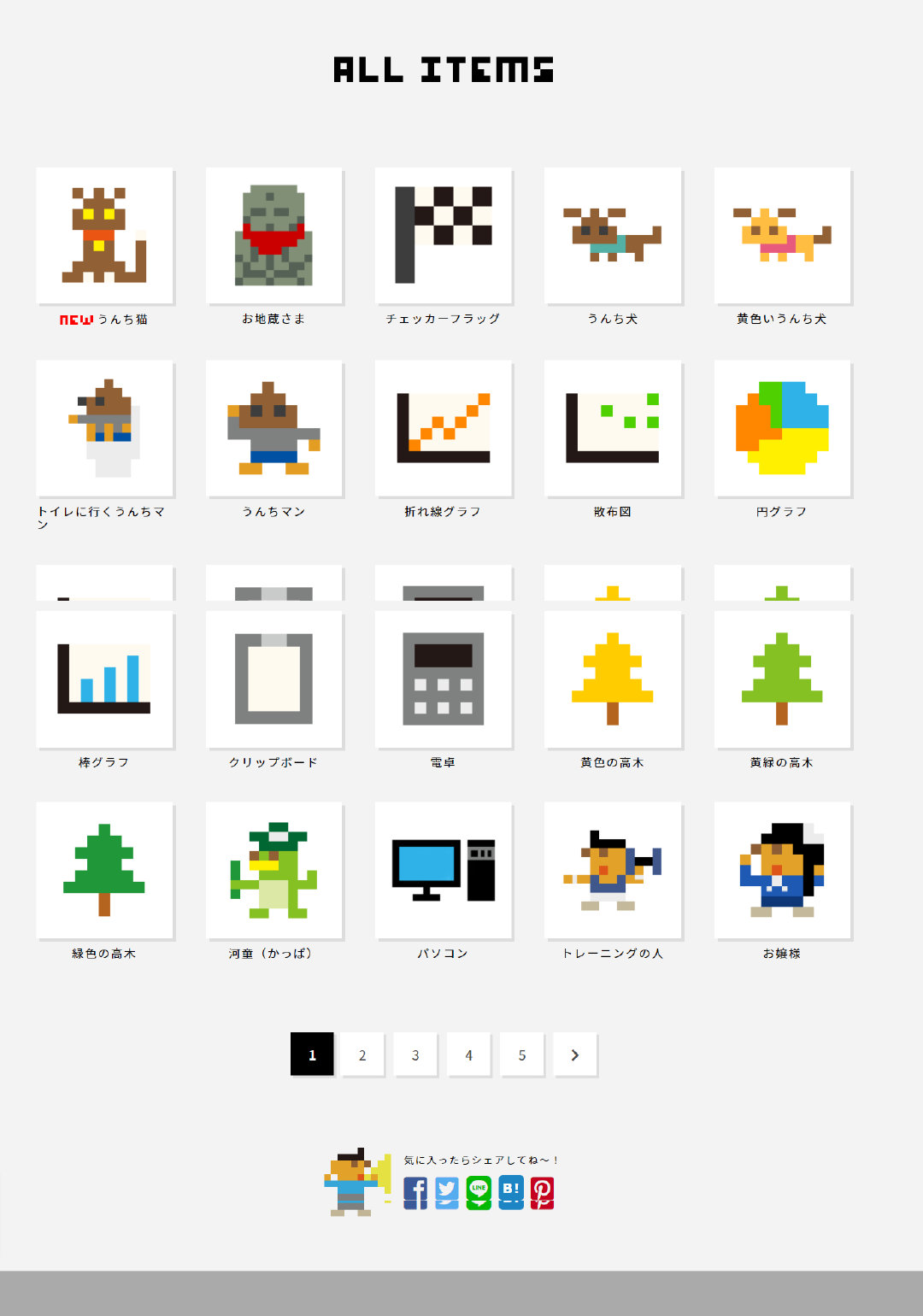The width and height of the screenshot is (923, 1316).
Task: Pin this page on Pinterest
Action: pos(542,1192)
